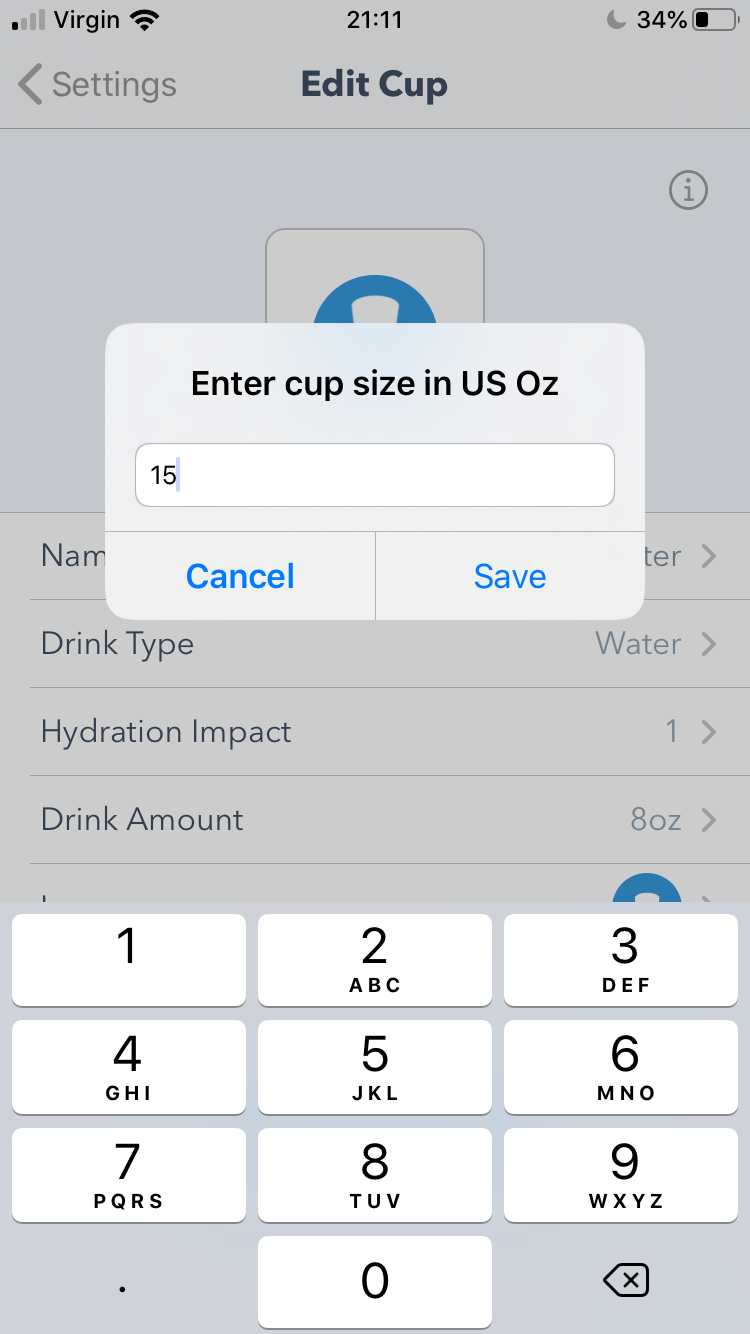Image resolution: width=750 pixels, height=1334 pixels.
Task: Add an 8 using the keypad
Action: tap(375, 1175)
